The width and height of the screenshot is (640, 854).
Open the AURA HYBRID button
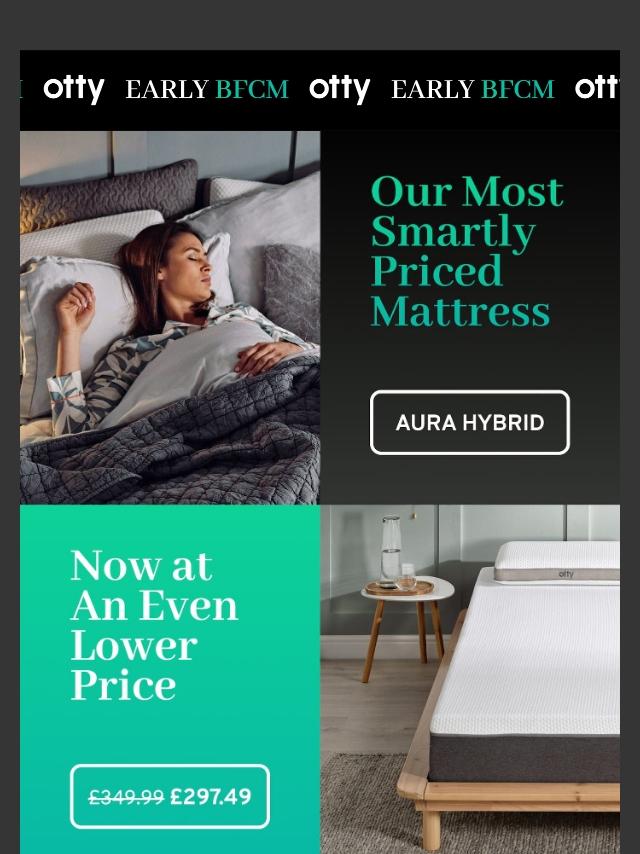470,422
